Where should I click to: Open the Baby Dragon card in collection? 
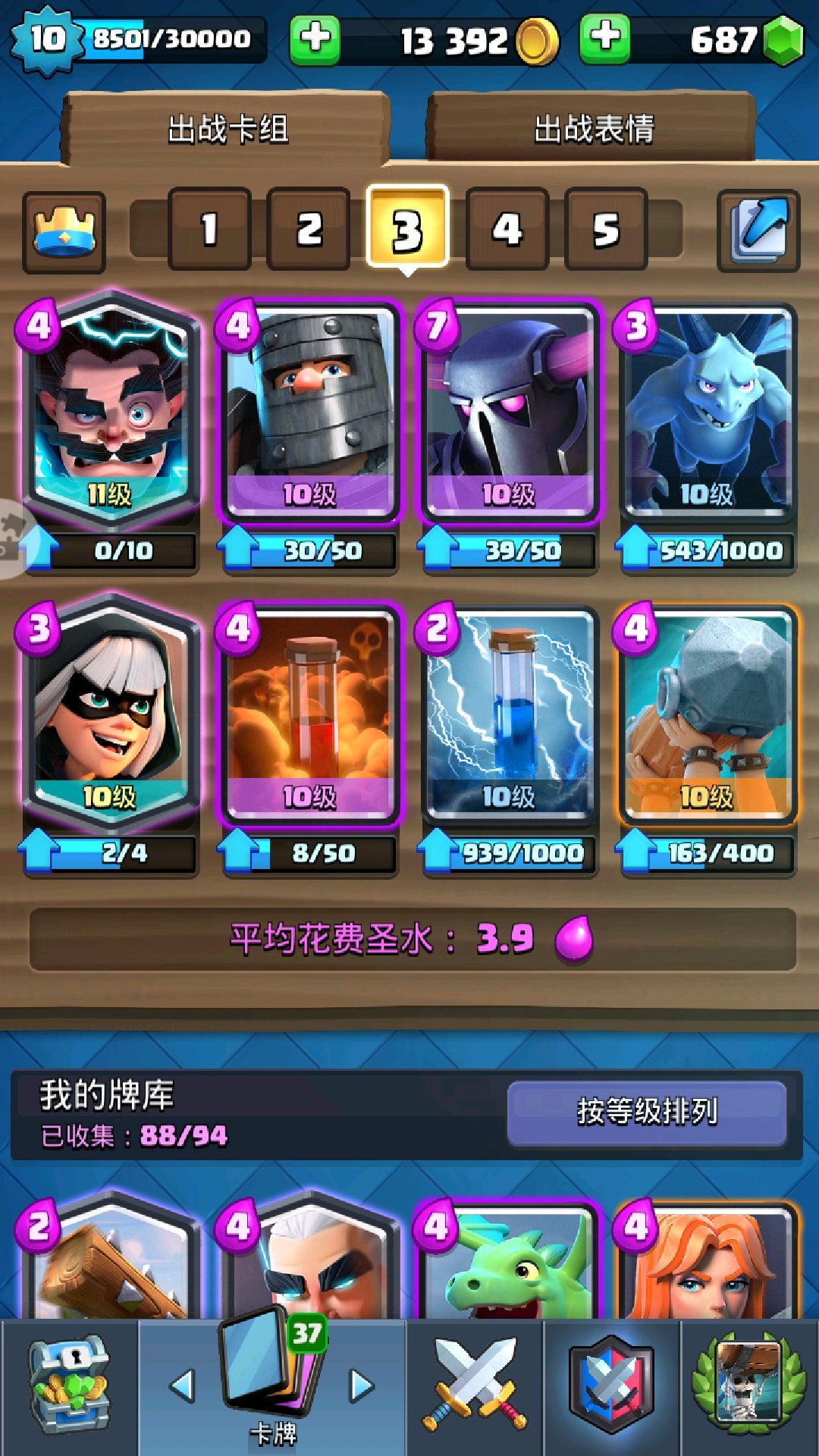[509, 1260]
